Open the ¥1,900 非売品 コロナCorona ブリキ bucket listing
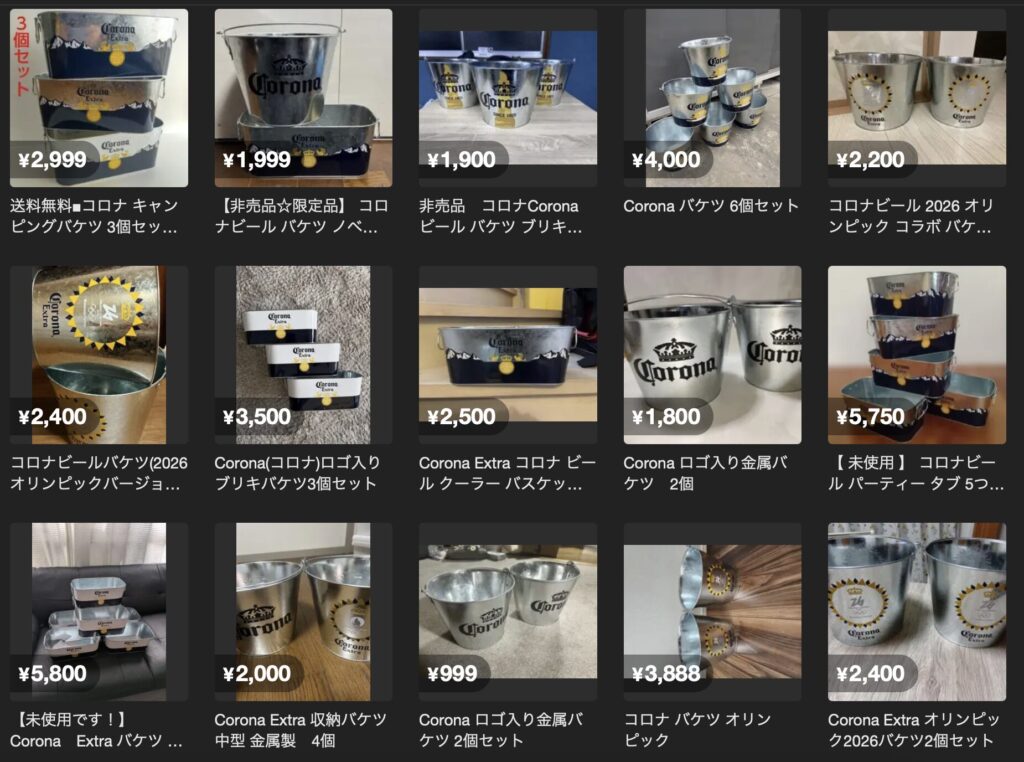Viewport: 1024px width, 762px height. click(x=508, y=98)
